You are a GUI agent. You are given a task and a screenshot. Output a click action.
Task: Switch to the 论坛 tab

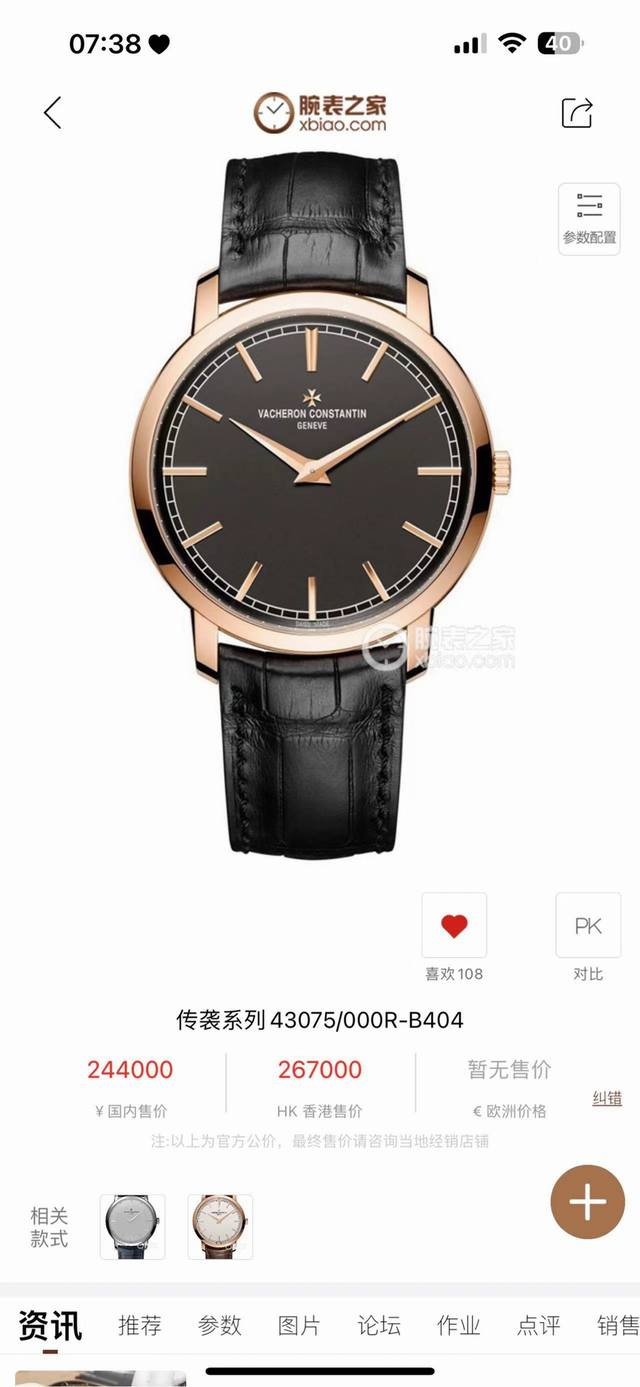(379, 1326)
